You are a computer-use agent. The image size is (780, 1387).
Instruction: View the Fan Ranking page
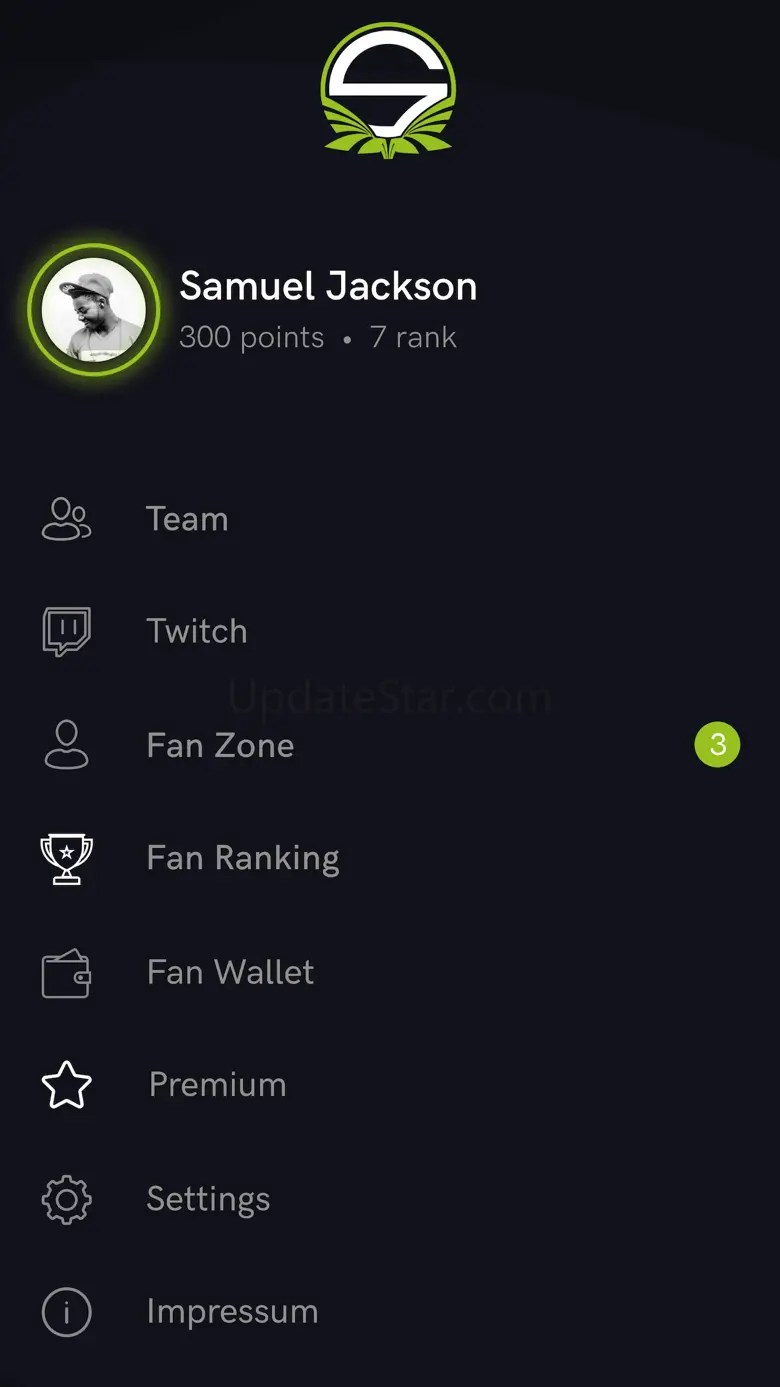[242, 859]
